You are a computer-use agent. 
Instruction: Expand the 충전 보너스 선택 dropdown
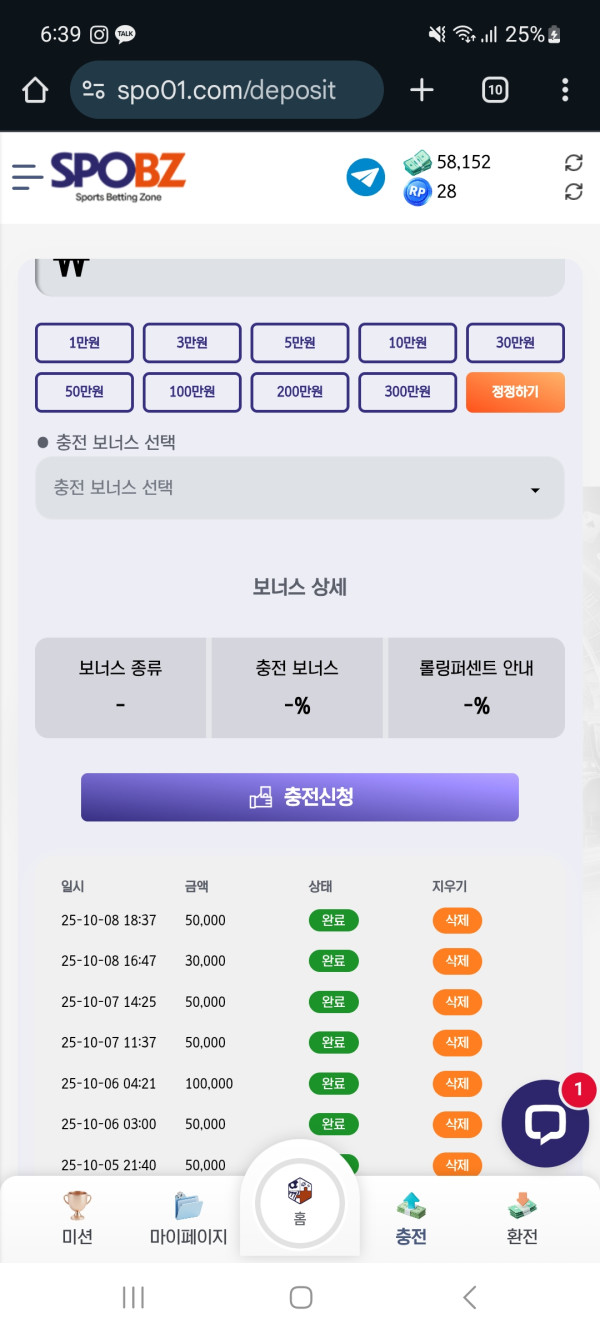(x=300, y=488)
